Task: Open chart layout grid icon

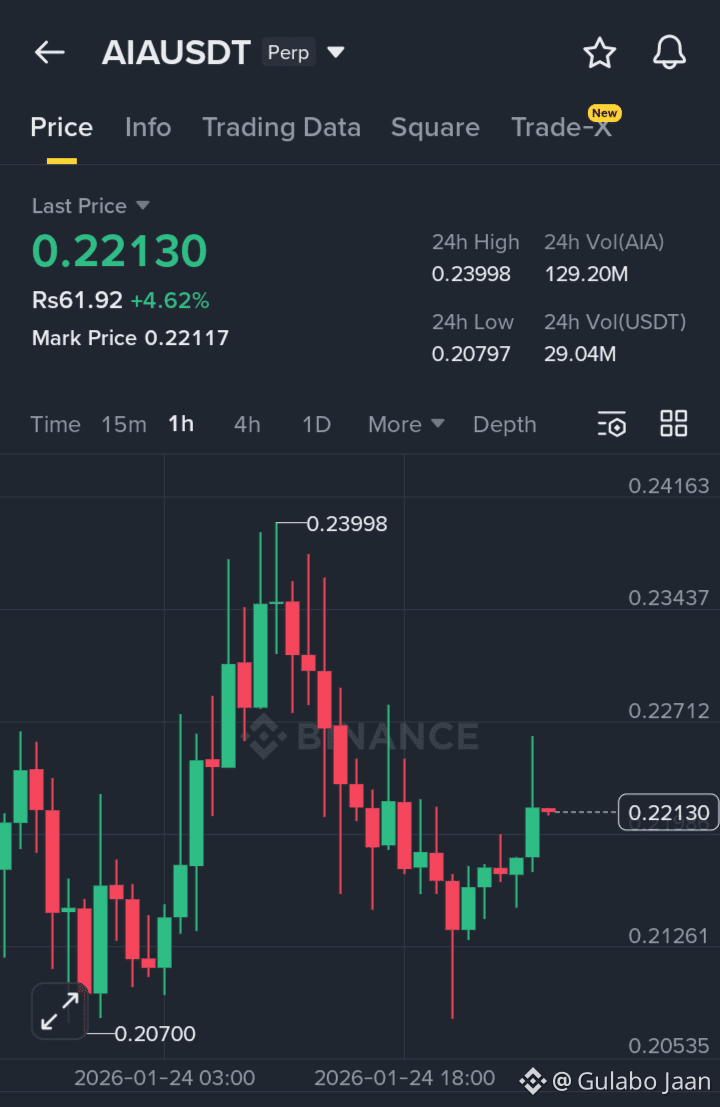Action: coord(673,424)
